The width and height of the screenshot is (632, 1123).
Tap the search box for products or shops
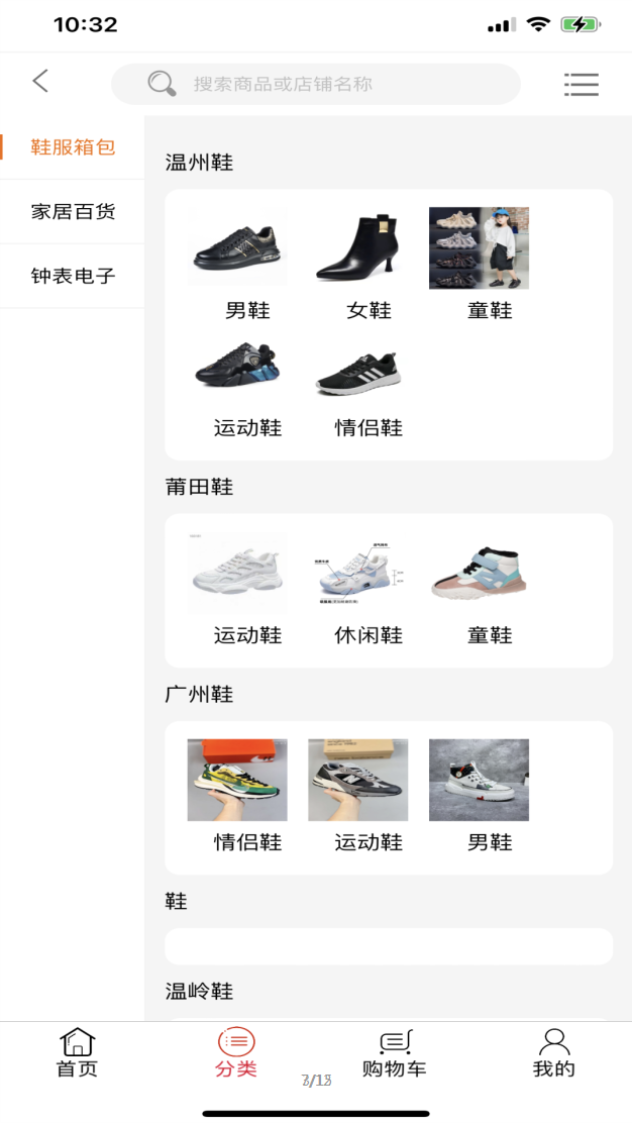pos(315,84)
